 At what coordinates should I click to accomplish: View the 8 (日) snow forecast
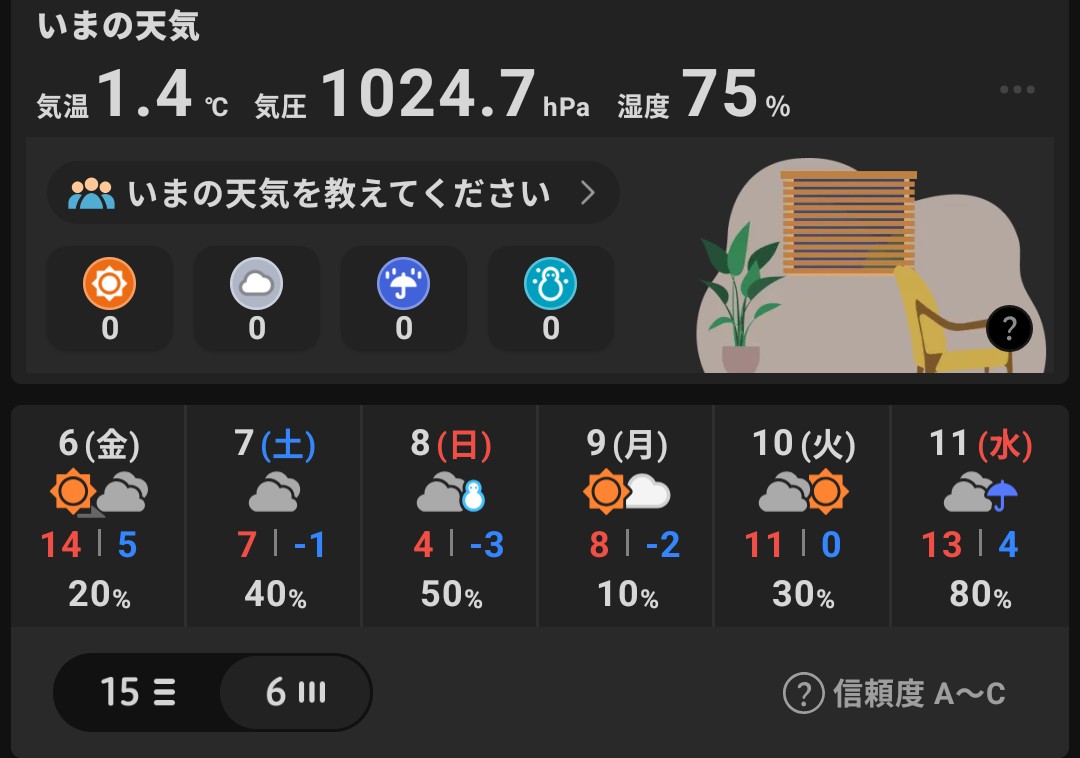(x=451, y=517)
